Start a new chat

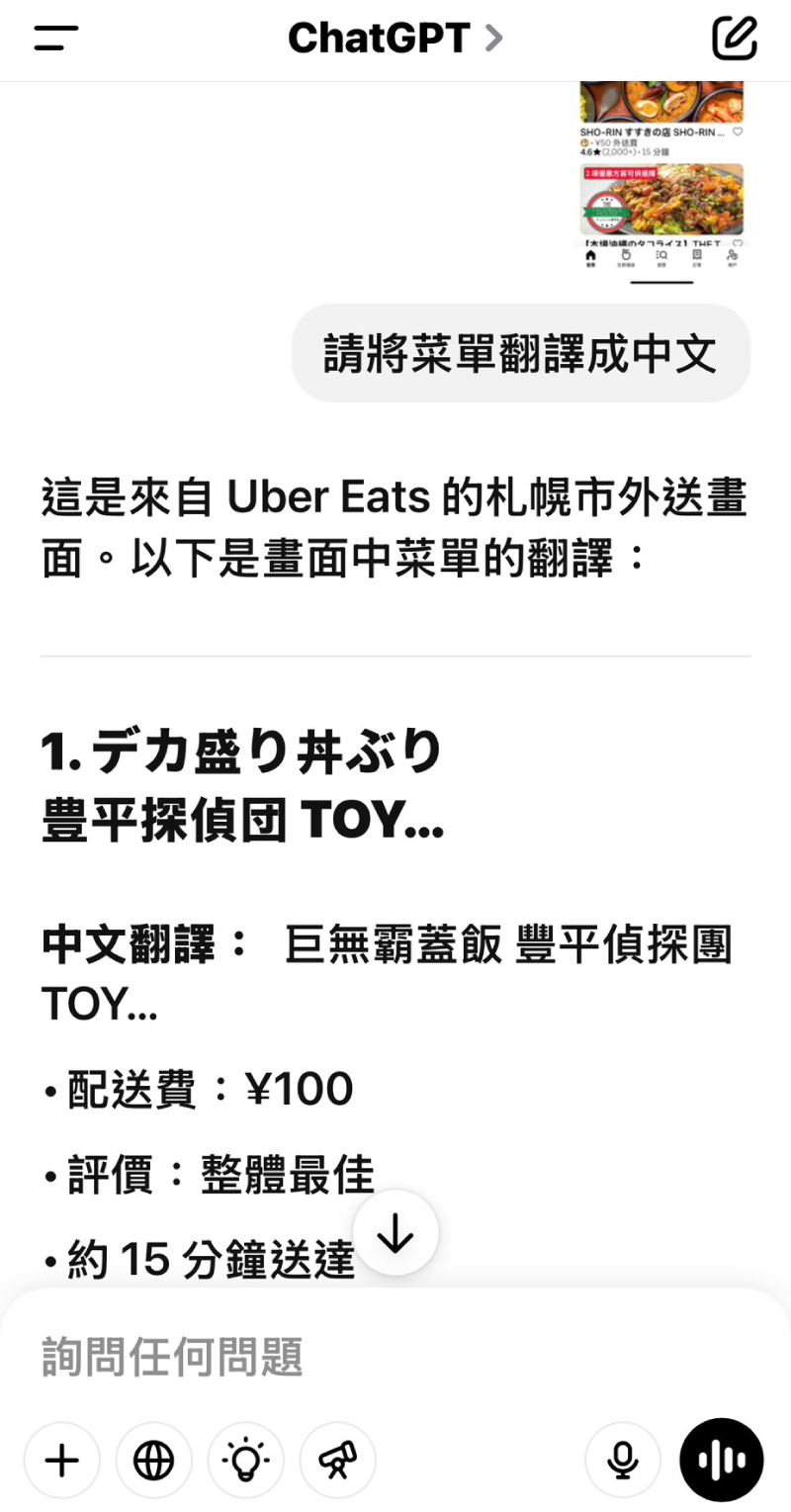[x=735, y=39]
